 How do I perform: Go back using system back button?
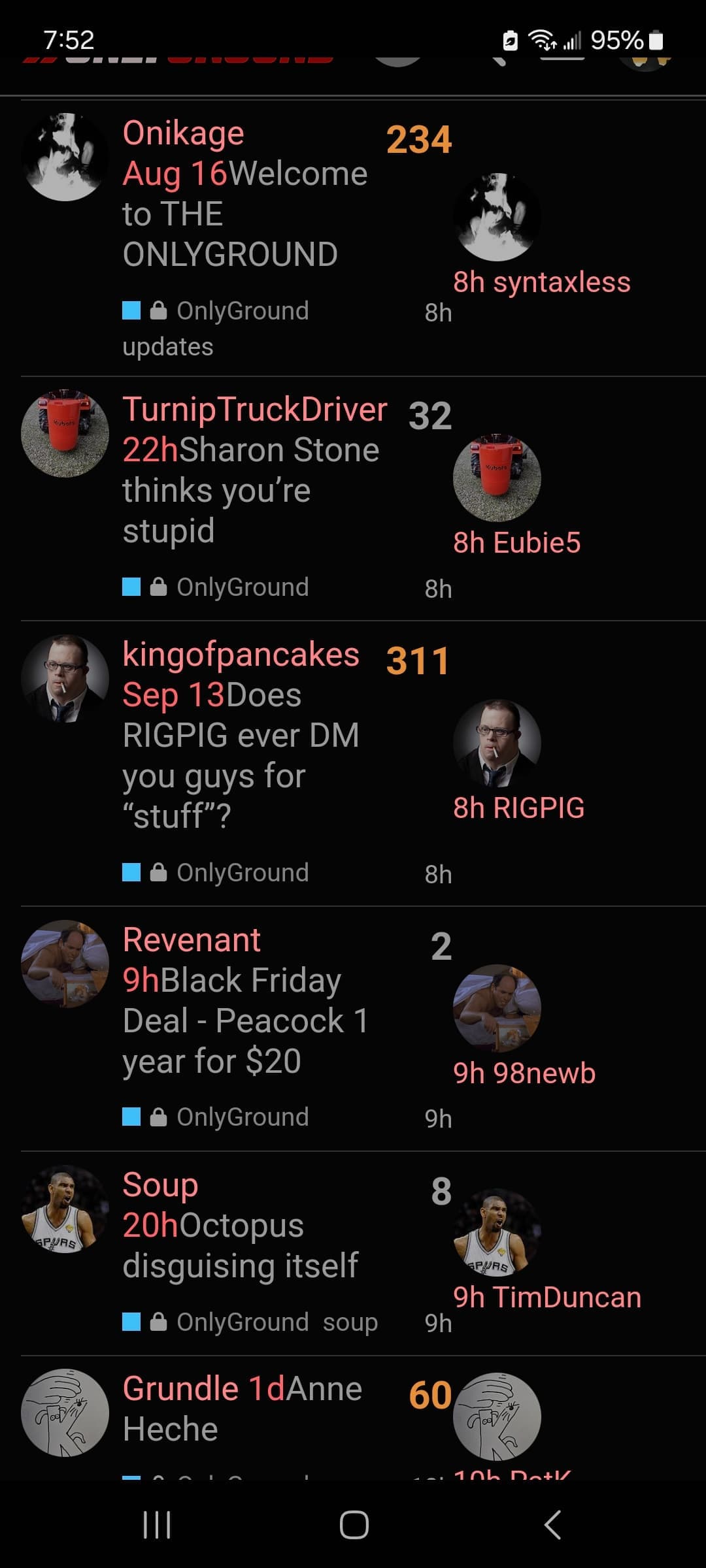[x=552, y=1525]
